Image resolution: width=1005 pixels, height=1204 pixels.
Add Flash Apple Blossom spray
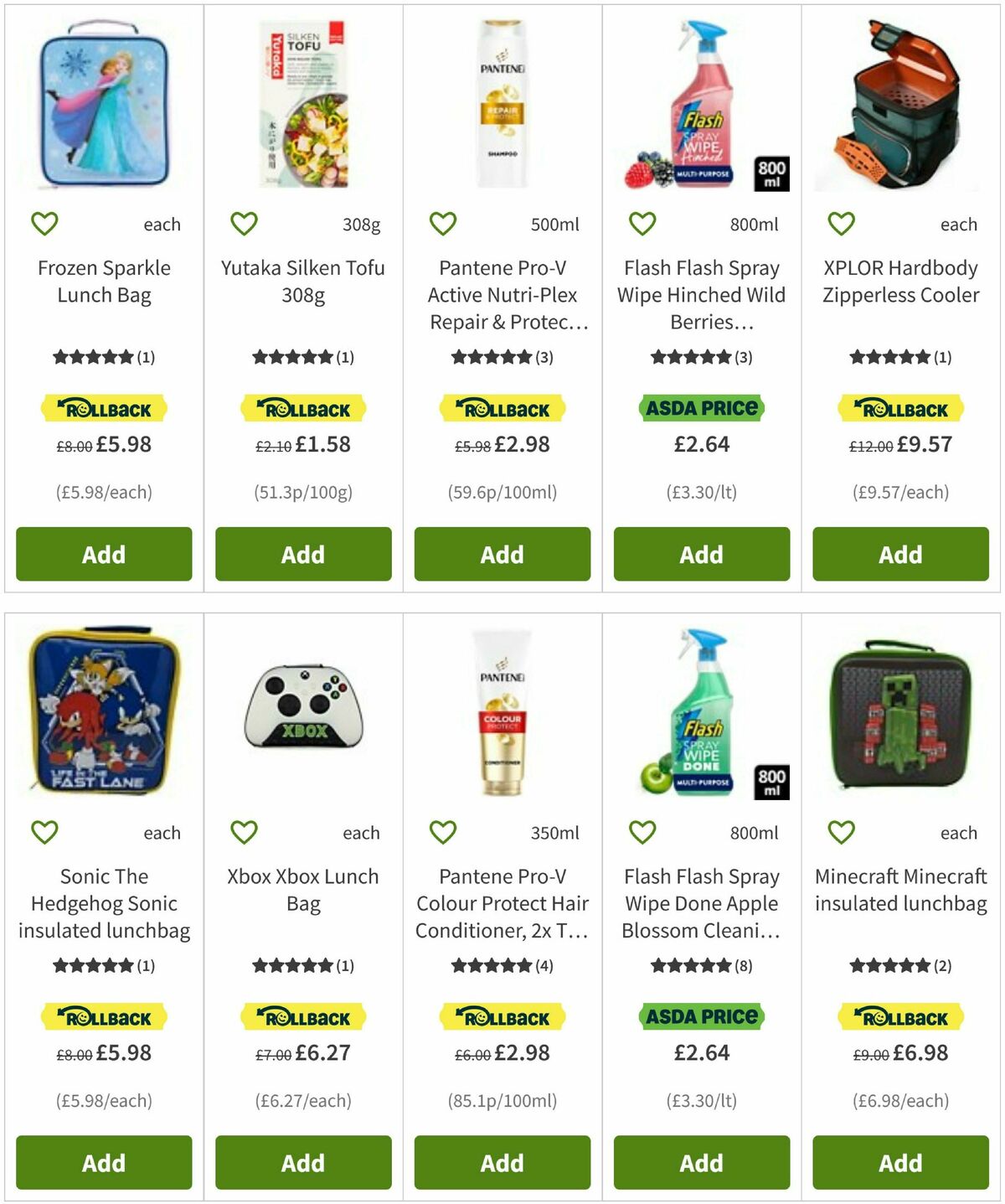pyautogui.click(x=701, y=1162)
